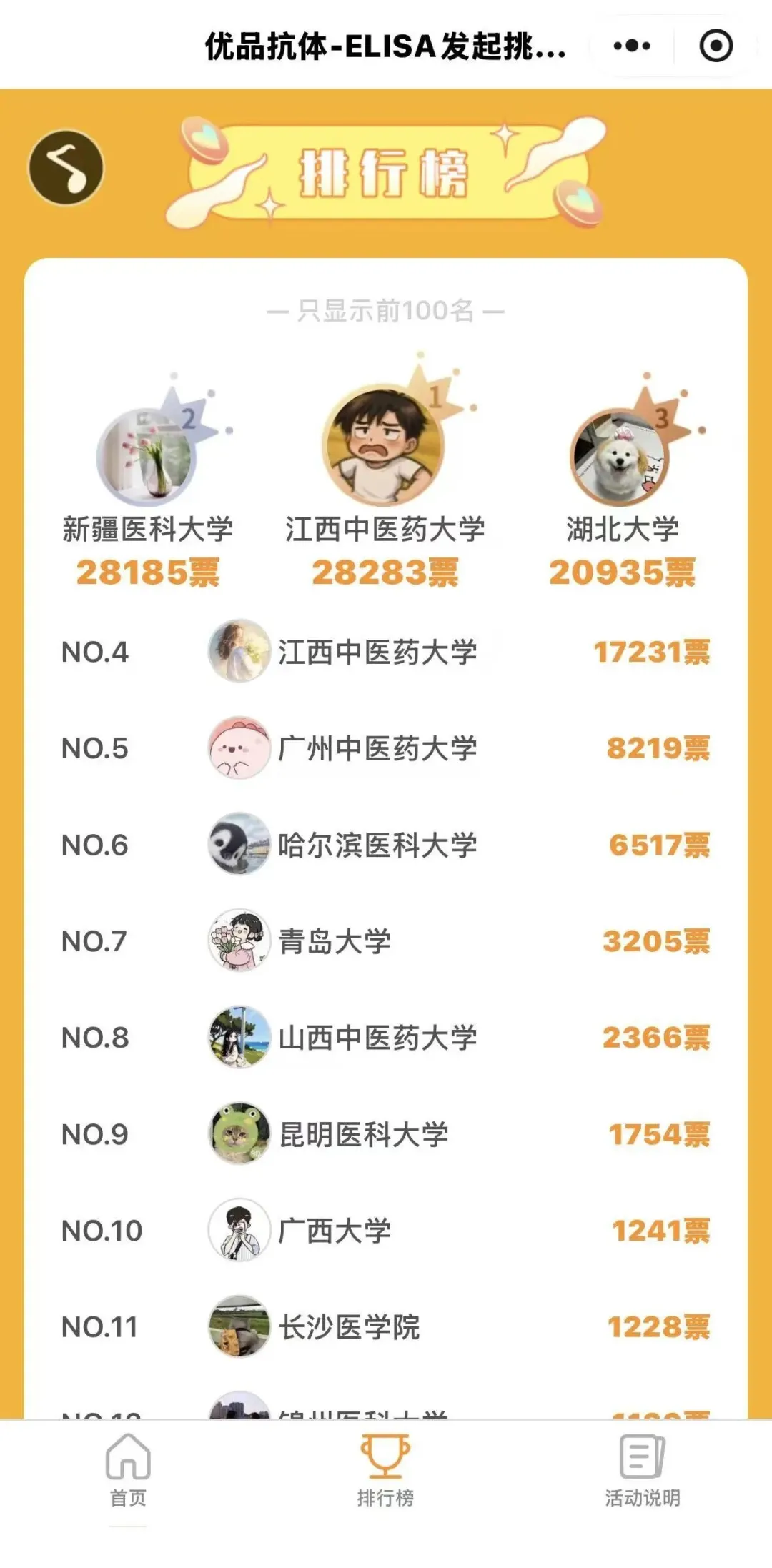
Task: Select the NO.8 山西中医药大学 row
Action: coord(385,1038)
